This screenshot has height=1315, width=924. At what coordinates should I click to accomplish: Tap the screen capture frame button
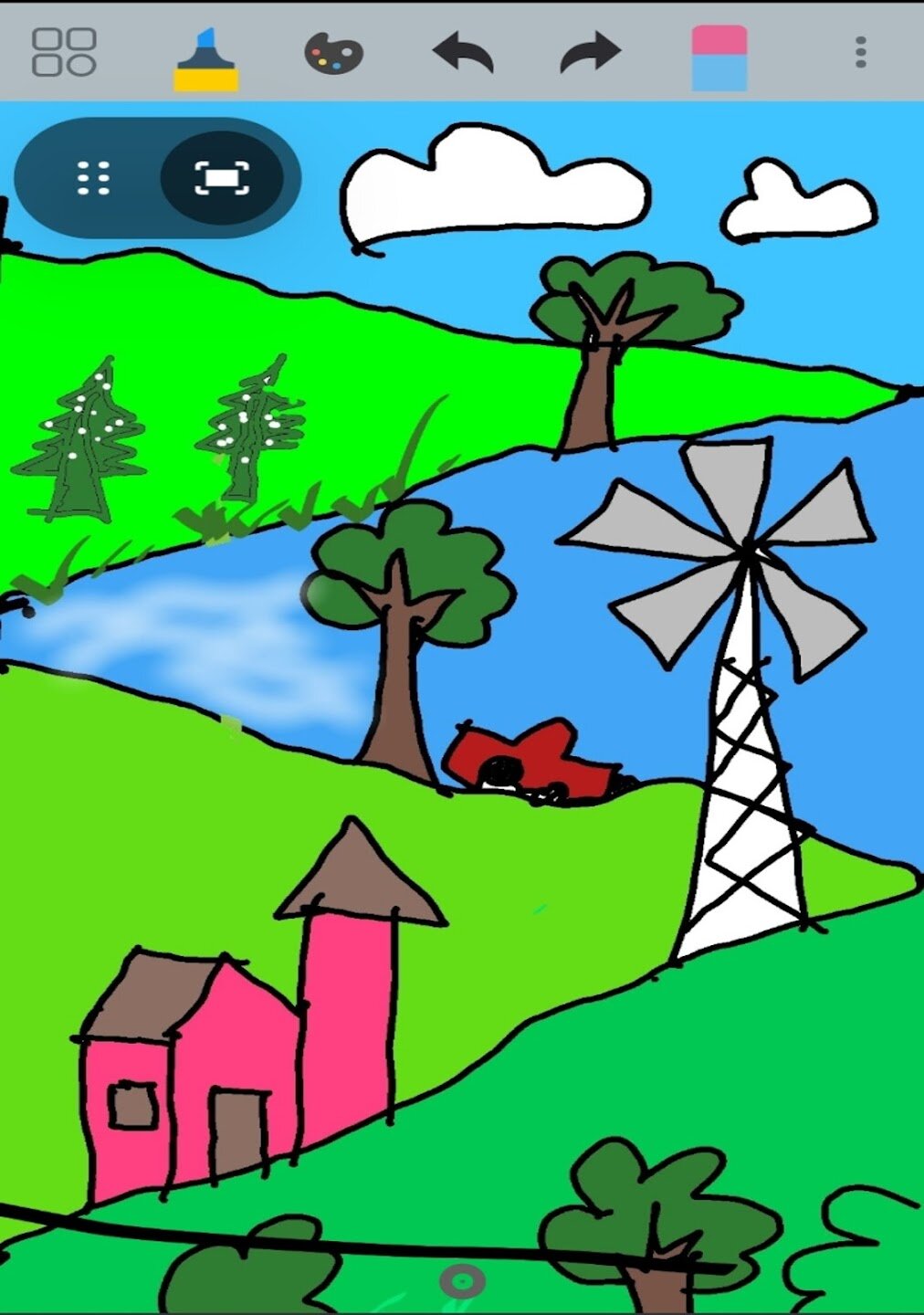tap(222, 178)
